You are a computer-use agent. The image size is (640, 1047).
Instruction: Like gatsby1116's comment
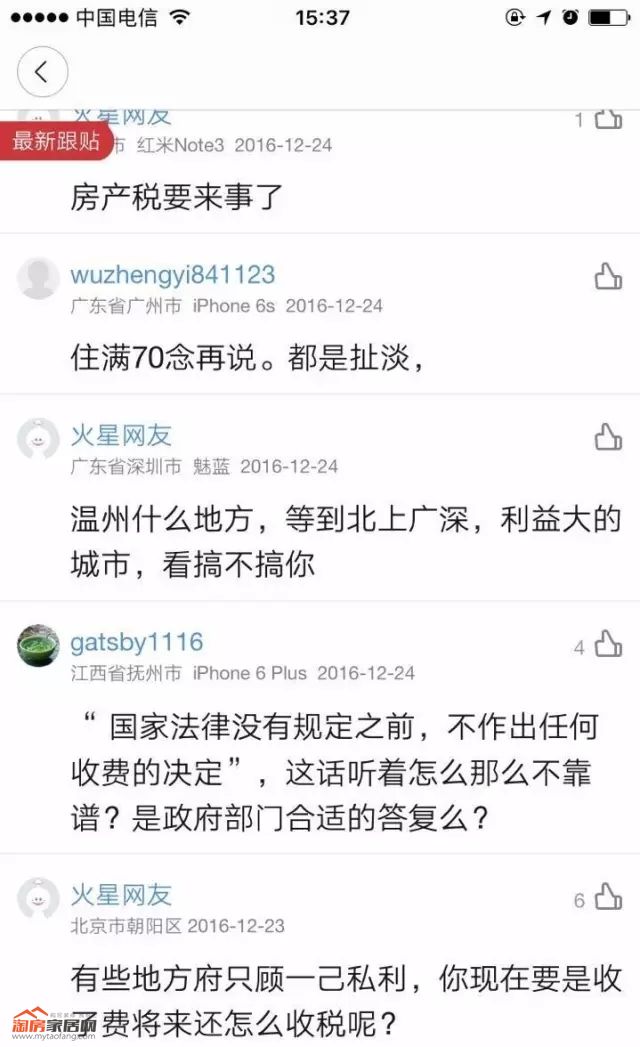[x=608, y=646]
